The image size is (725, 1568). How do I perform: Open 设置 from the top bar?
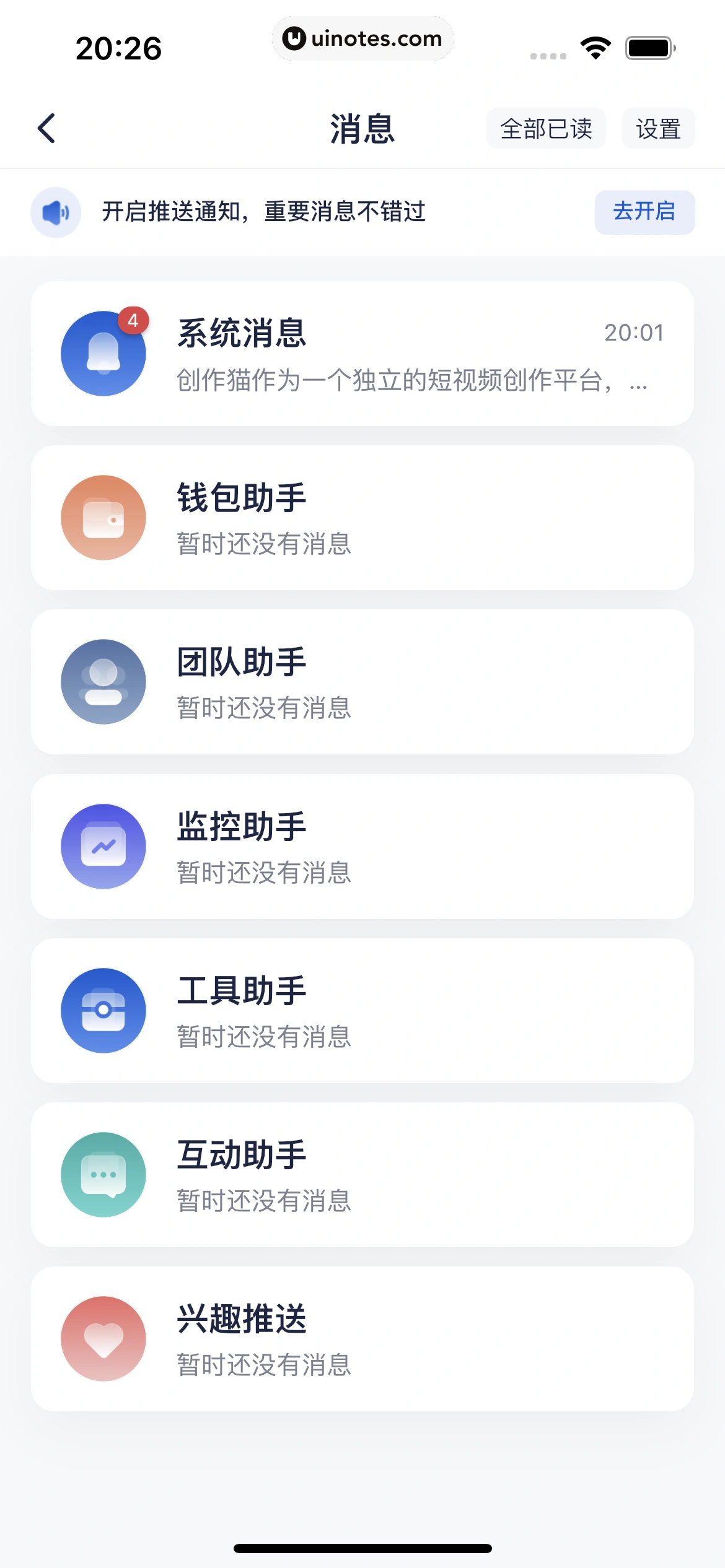coord(657,128)
